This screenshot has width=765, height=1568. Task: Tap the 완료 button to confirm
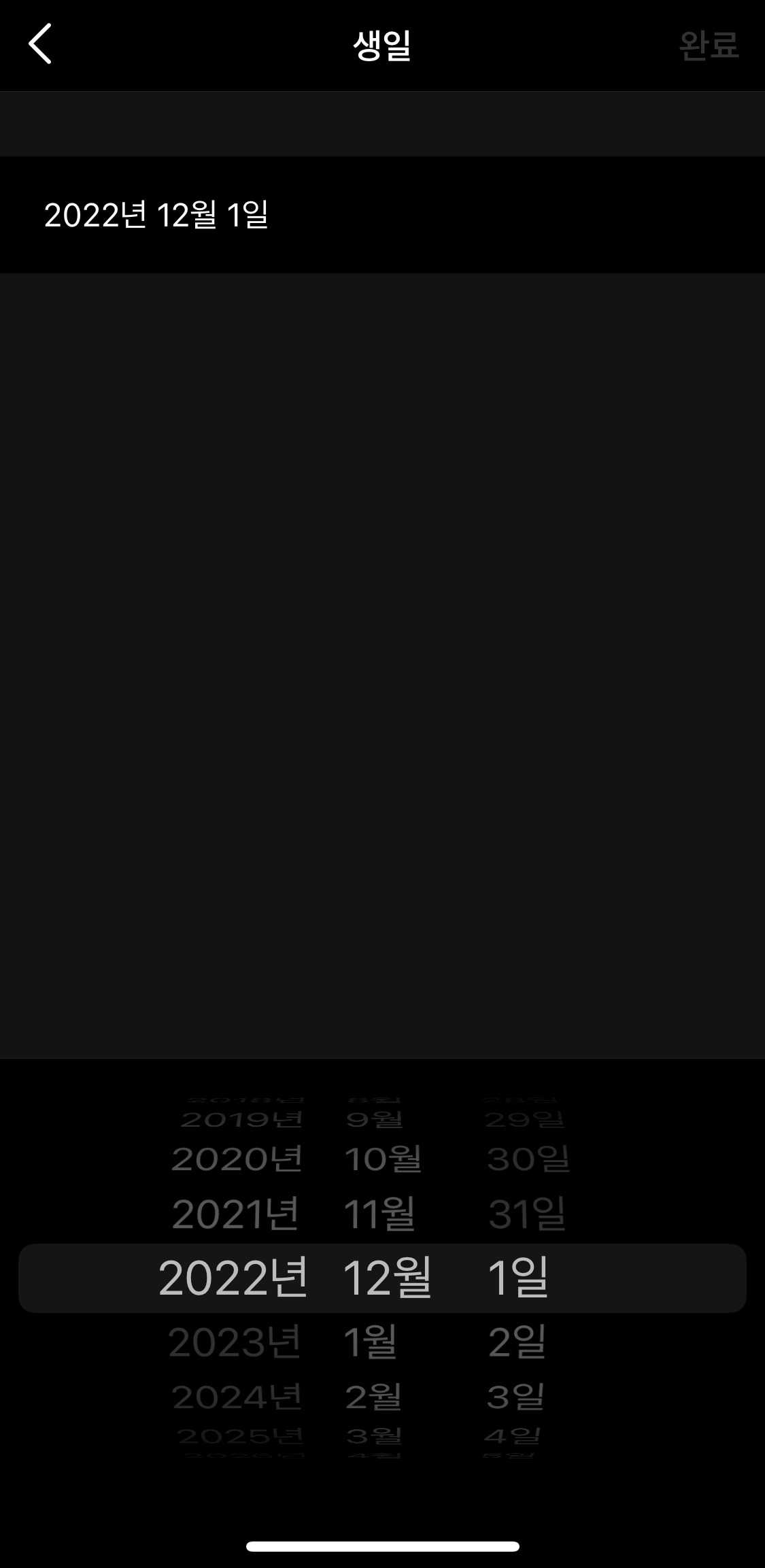pos(709,46)
